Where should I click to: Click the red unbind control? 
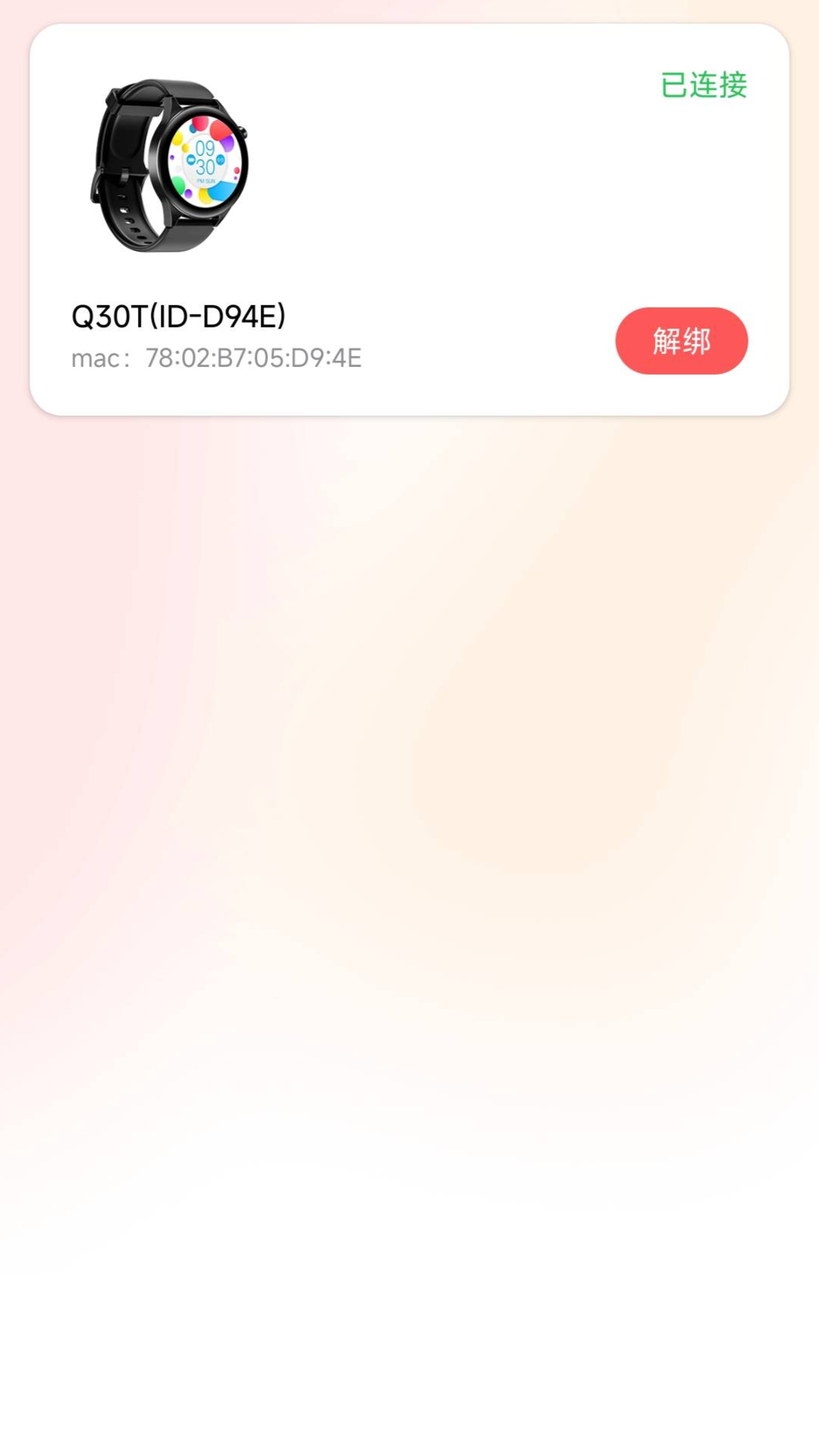coord(681,341)
